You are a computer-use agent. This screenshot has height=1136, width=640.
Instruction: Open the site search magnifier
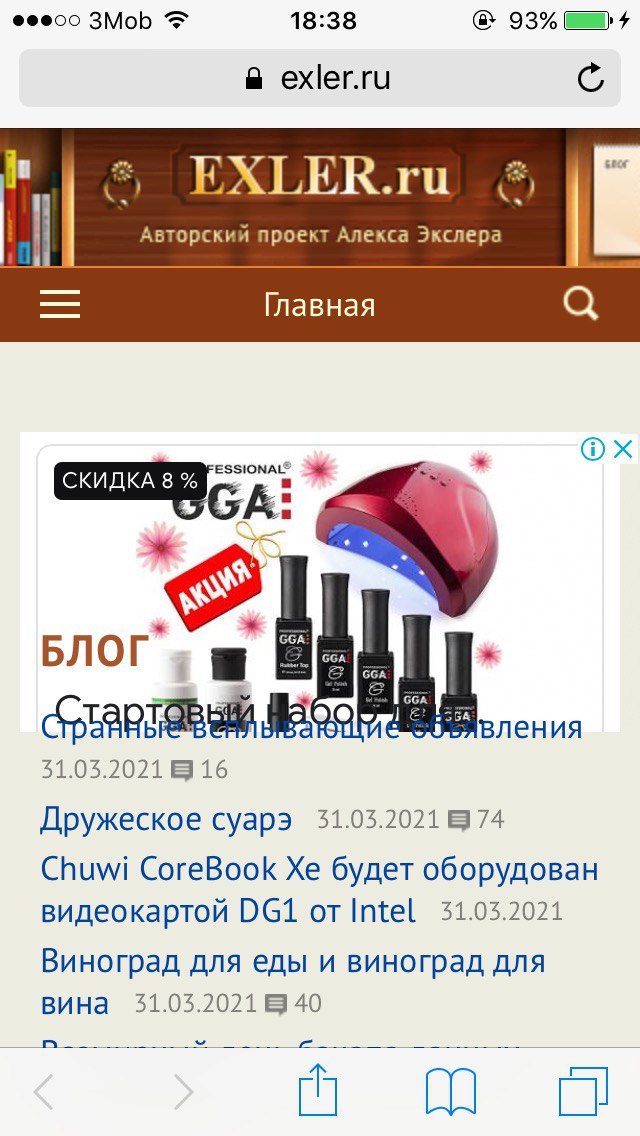tap(580, 303)
